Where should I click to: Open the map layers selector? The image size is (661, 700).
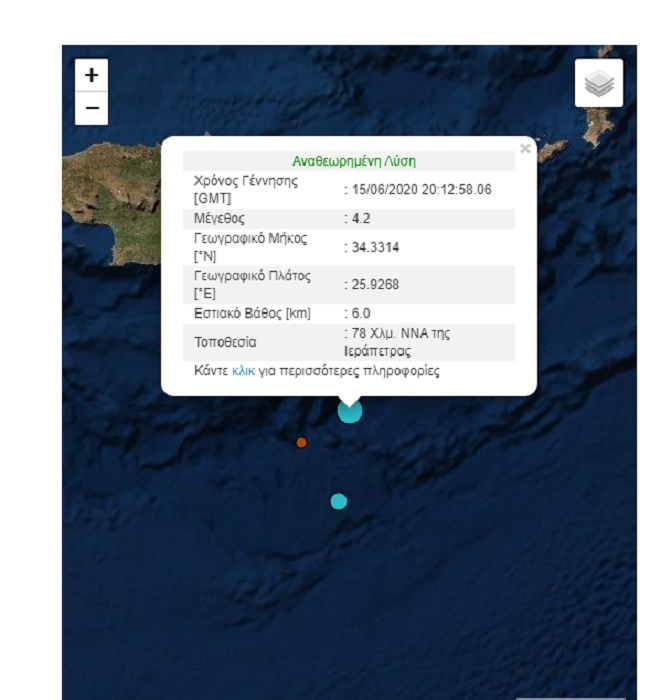(598, 84)
